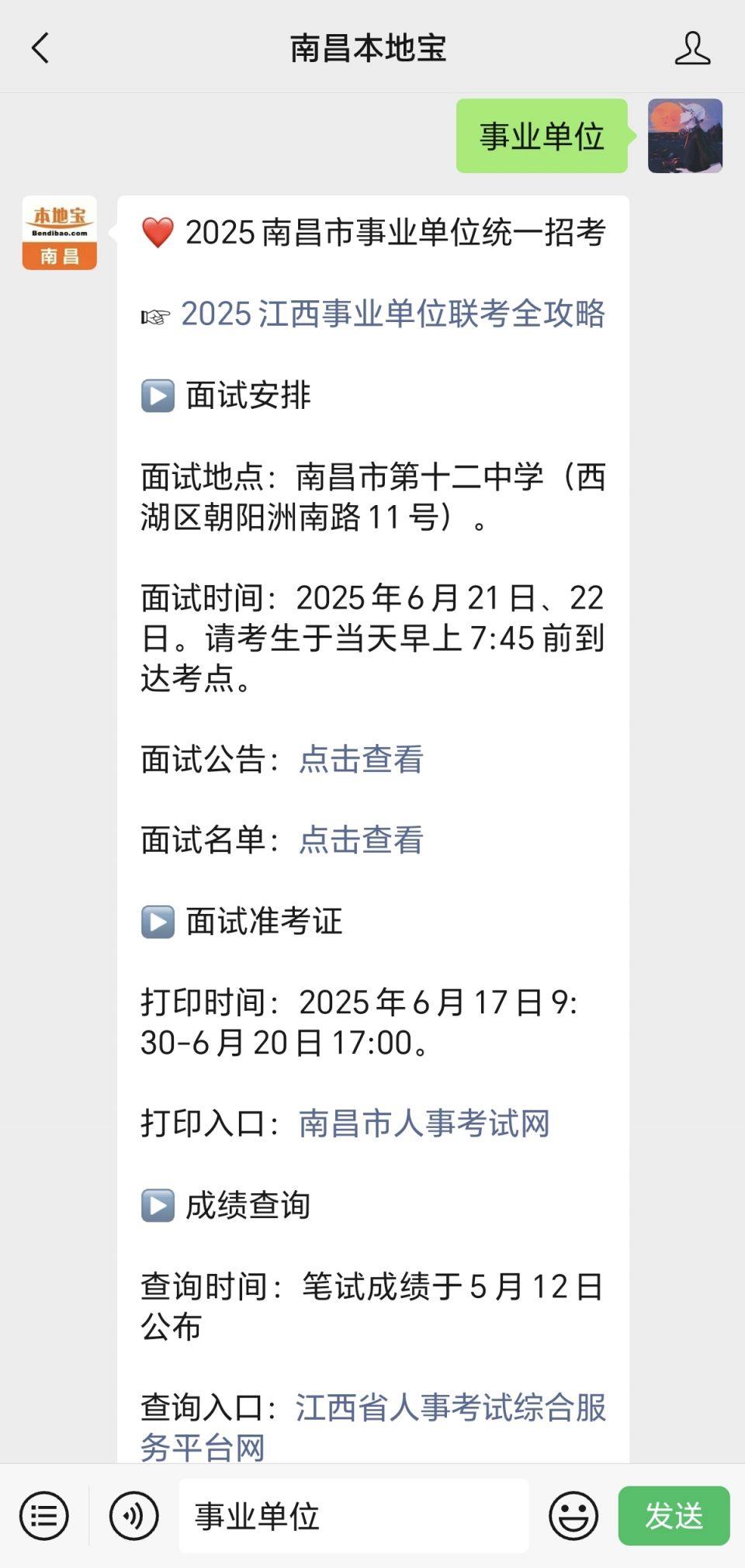Open the account profile icon
The width and height of the screenshot is (745, 1568).
pos(692,48)
